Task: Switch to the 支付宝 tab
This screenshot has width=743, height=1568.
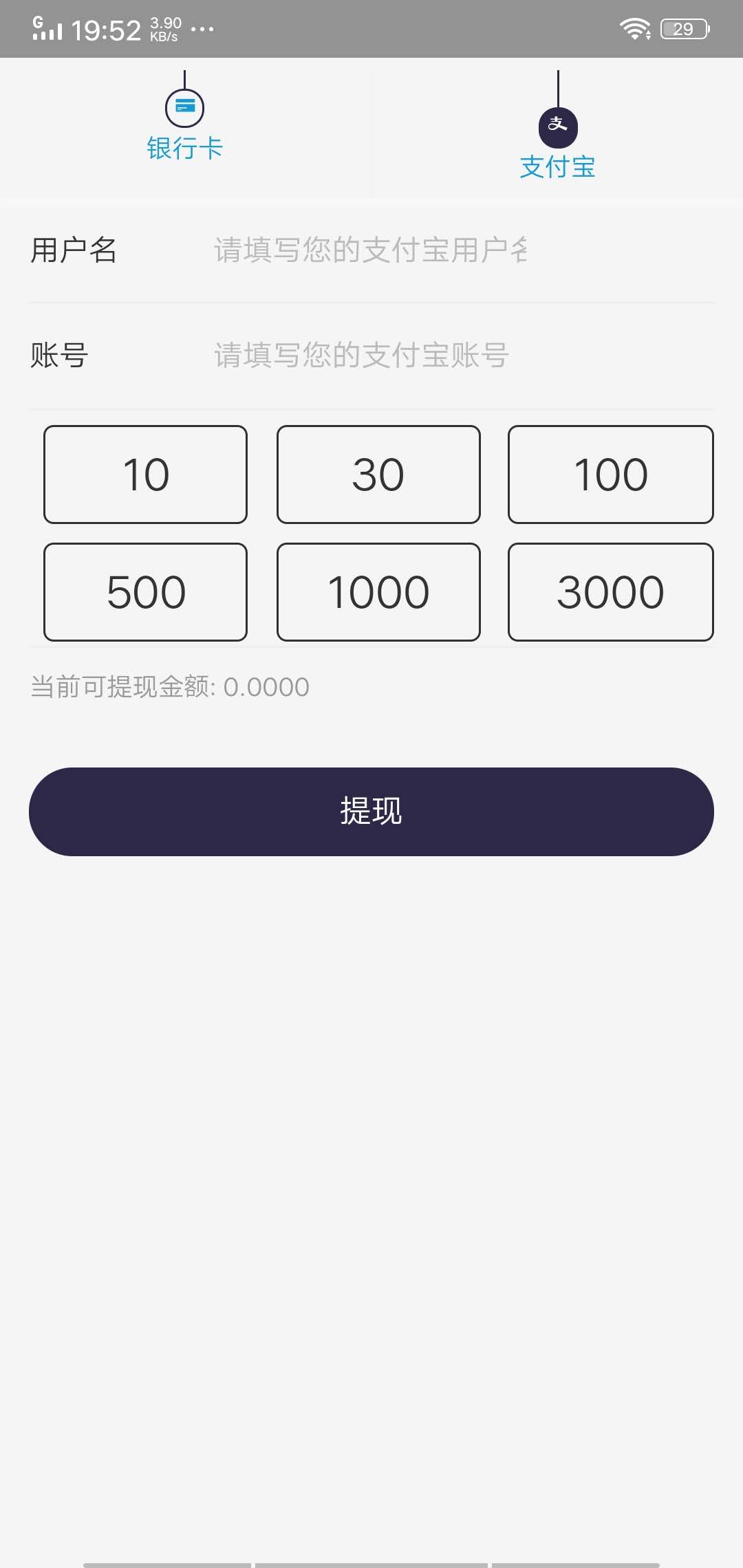Action: click(x=557, y=167)
